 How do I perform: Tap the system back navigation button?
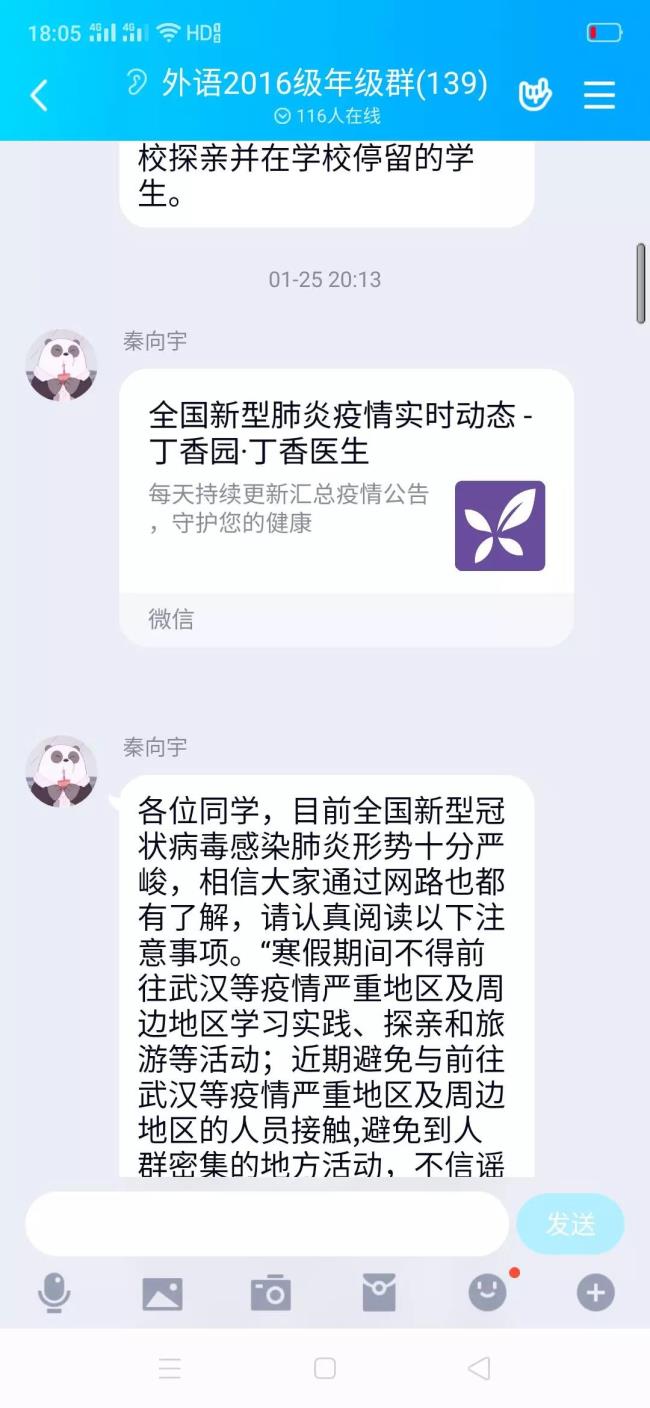coord(479,1368)
